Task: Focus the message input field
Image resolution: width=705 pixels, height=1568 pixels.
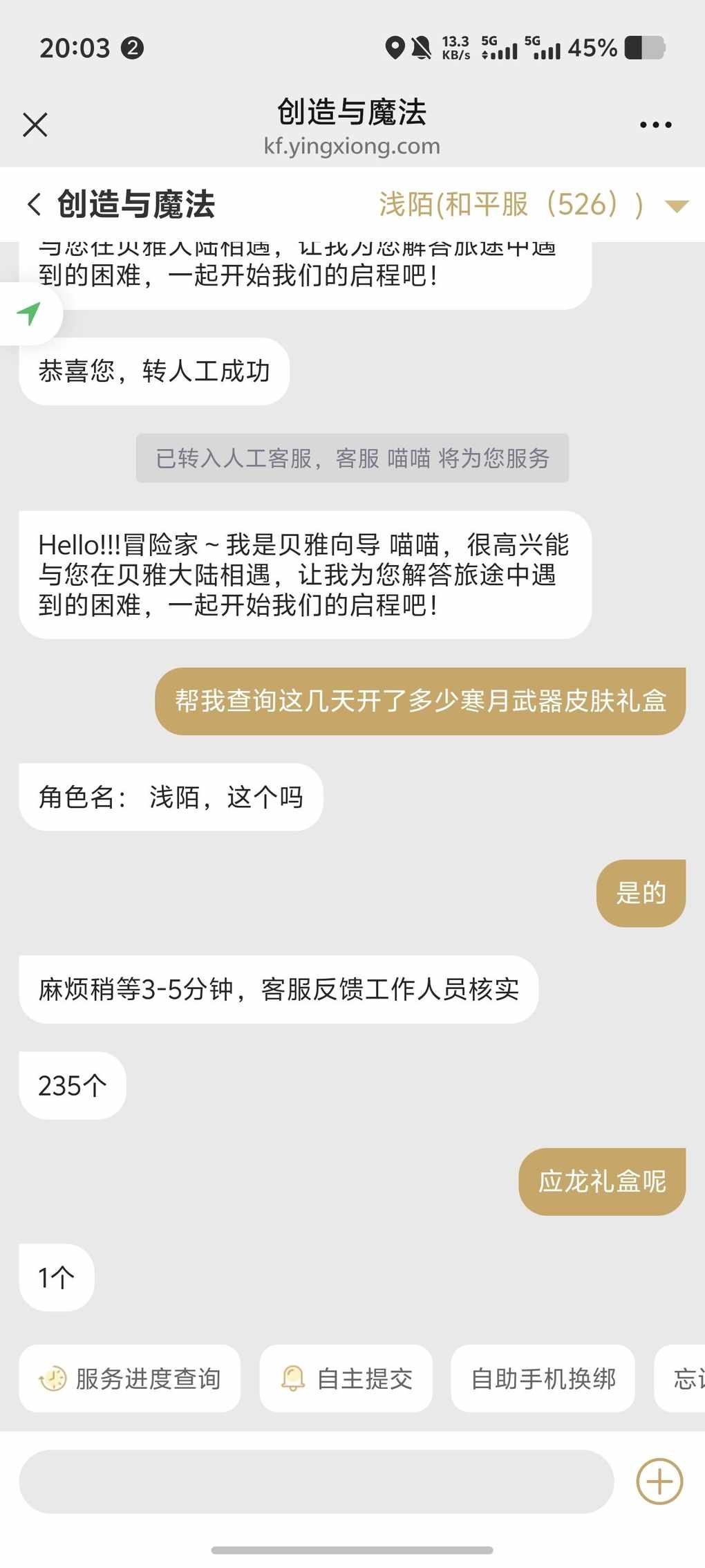Action: 316,1482
